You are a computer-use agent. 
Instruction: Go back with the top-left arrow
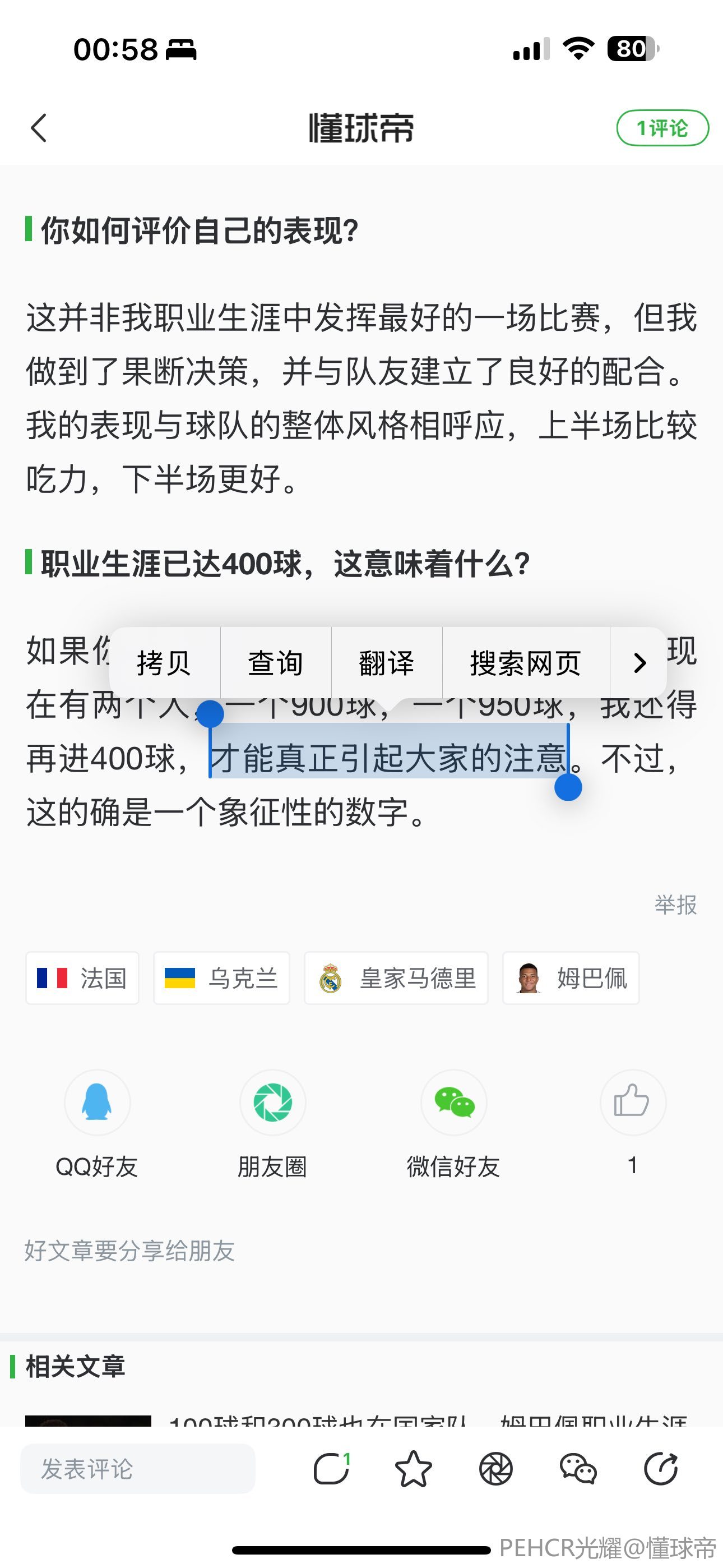click(x=39, y=128)
